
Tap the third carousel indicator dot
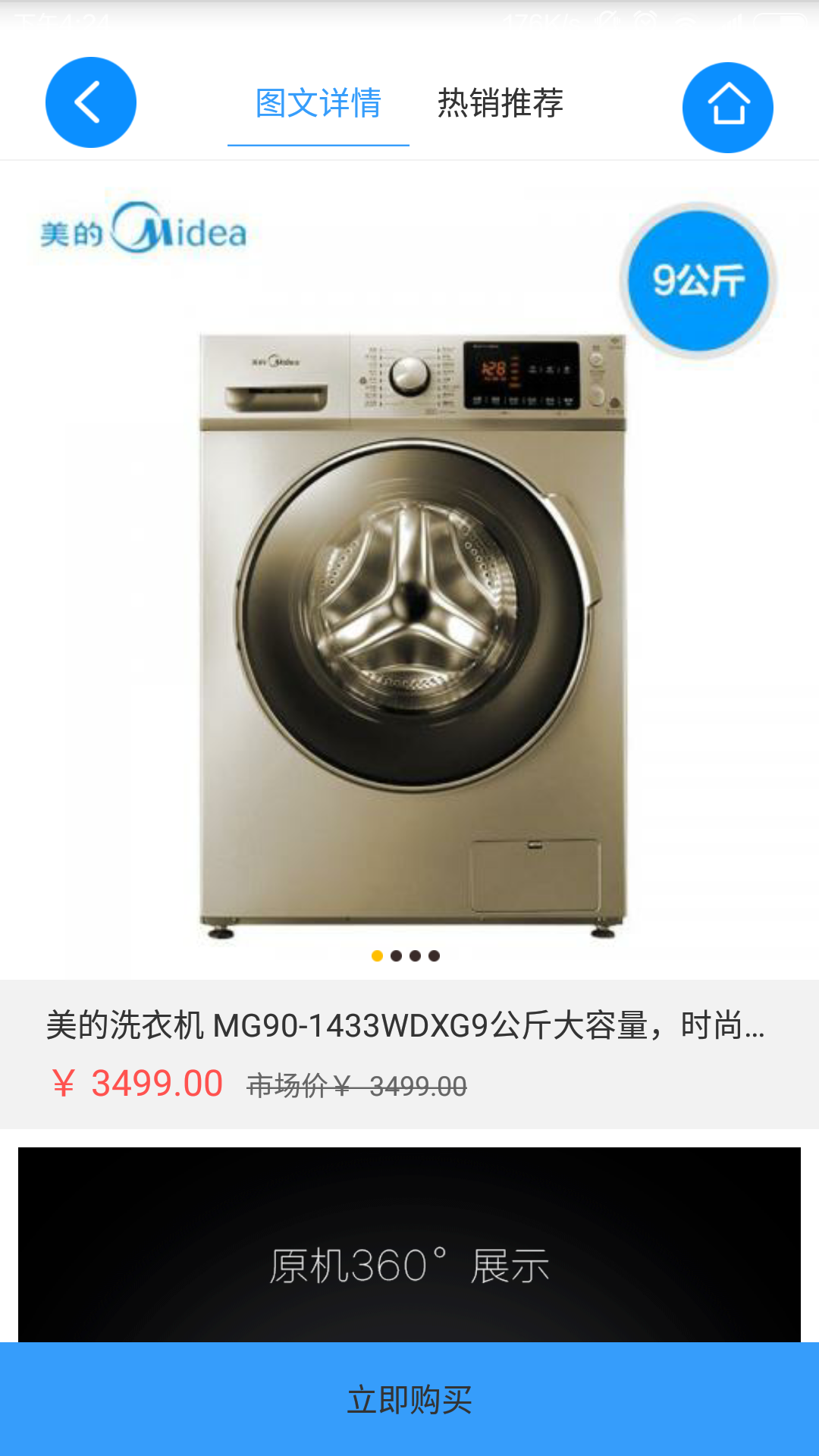point(413,957)
